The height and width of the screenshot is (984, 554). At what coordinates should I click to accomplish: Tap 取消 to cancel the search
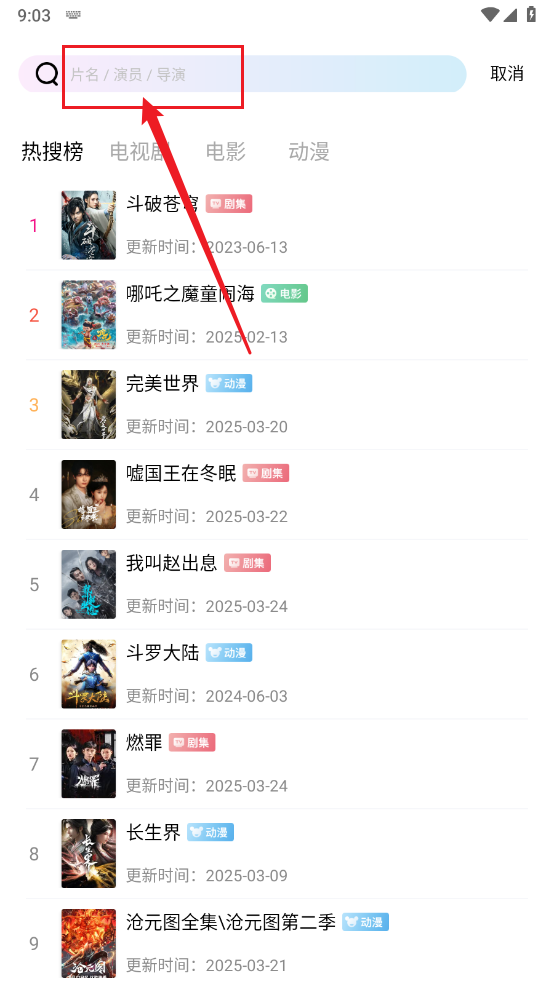click(507, 73)
